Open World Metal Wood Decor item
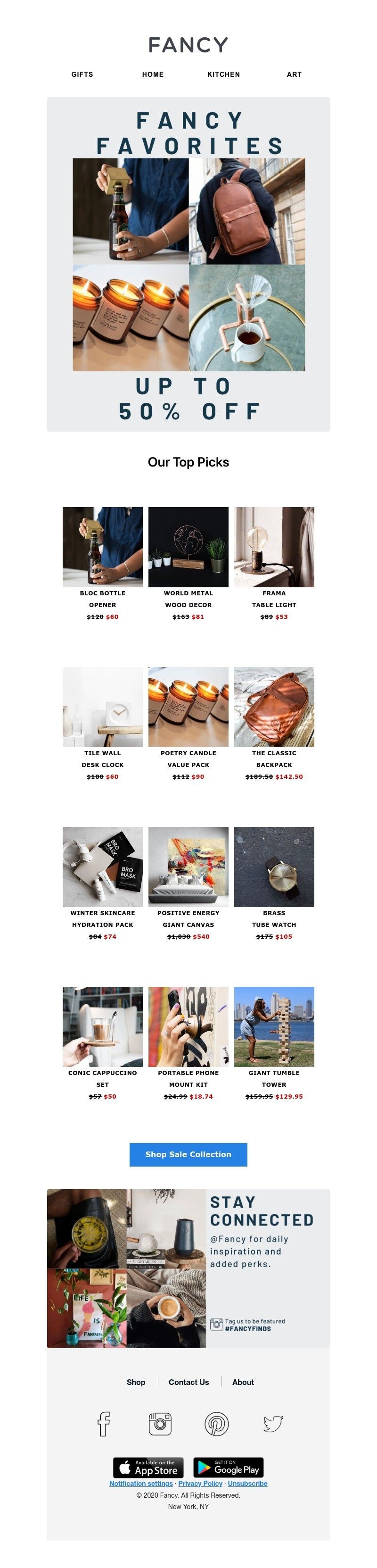The width and height of the screenshot is (377, 1568). [x=188, y=547]
